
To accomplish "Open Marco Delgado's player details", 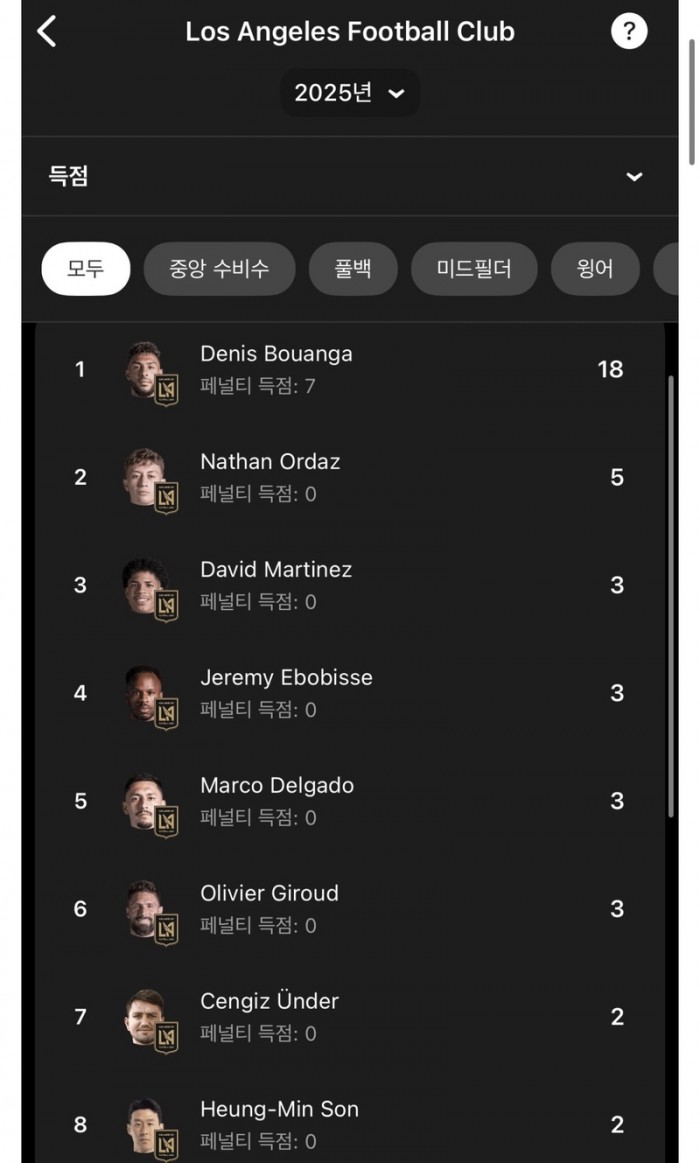I will click(349, 801).
